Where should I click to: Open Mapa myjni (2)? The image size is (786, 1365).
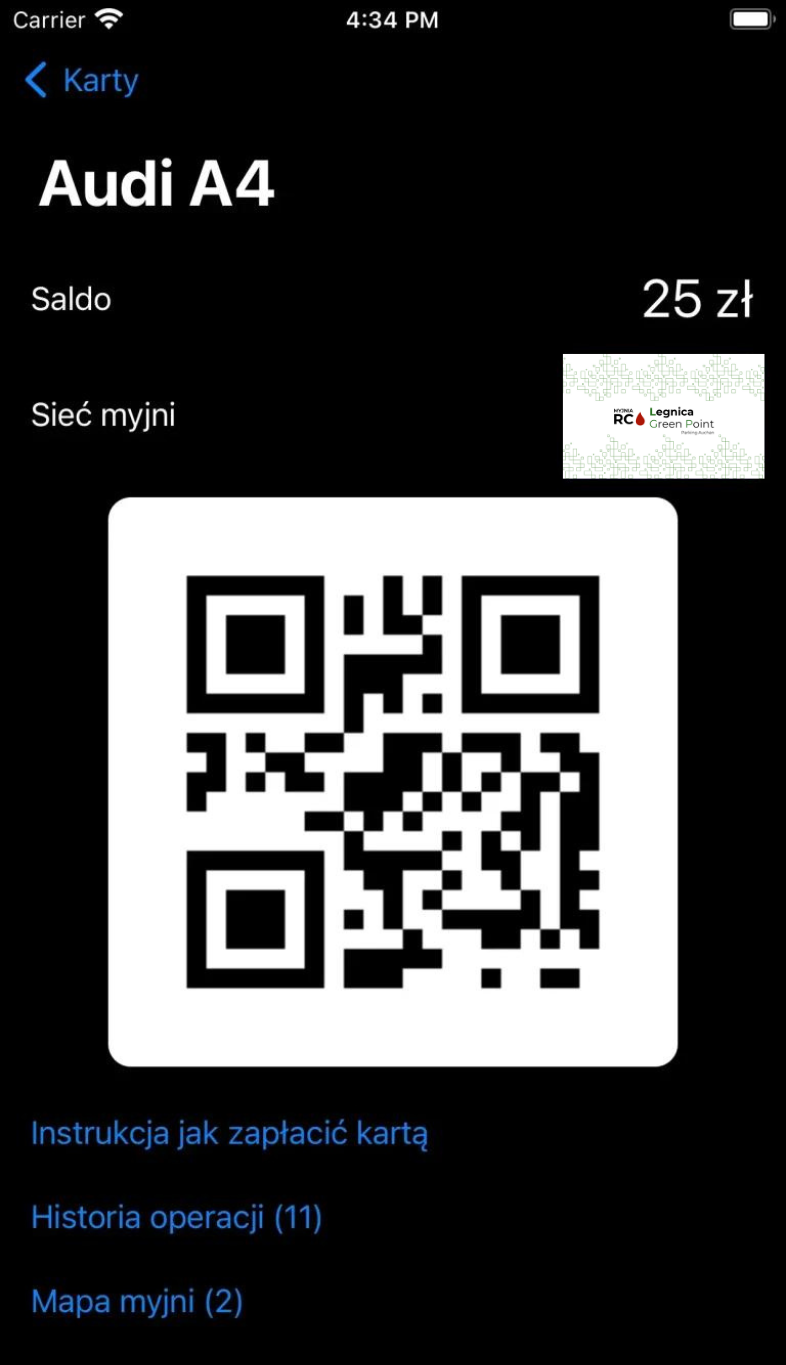tap(137, 1302)
